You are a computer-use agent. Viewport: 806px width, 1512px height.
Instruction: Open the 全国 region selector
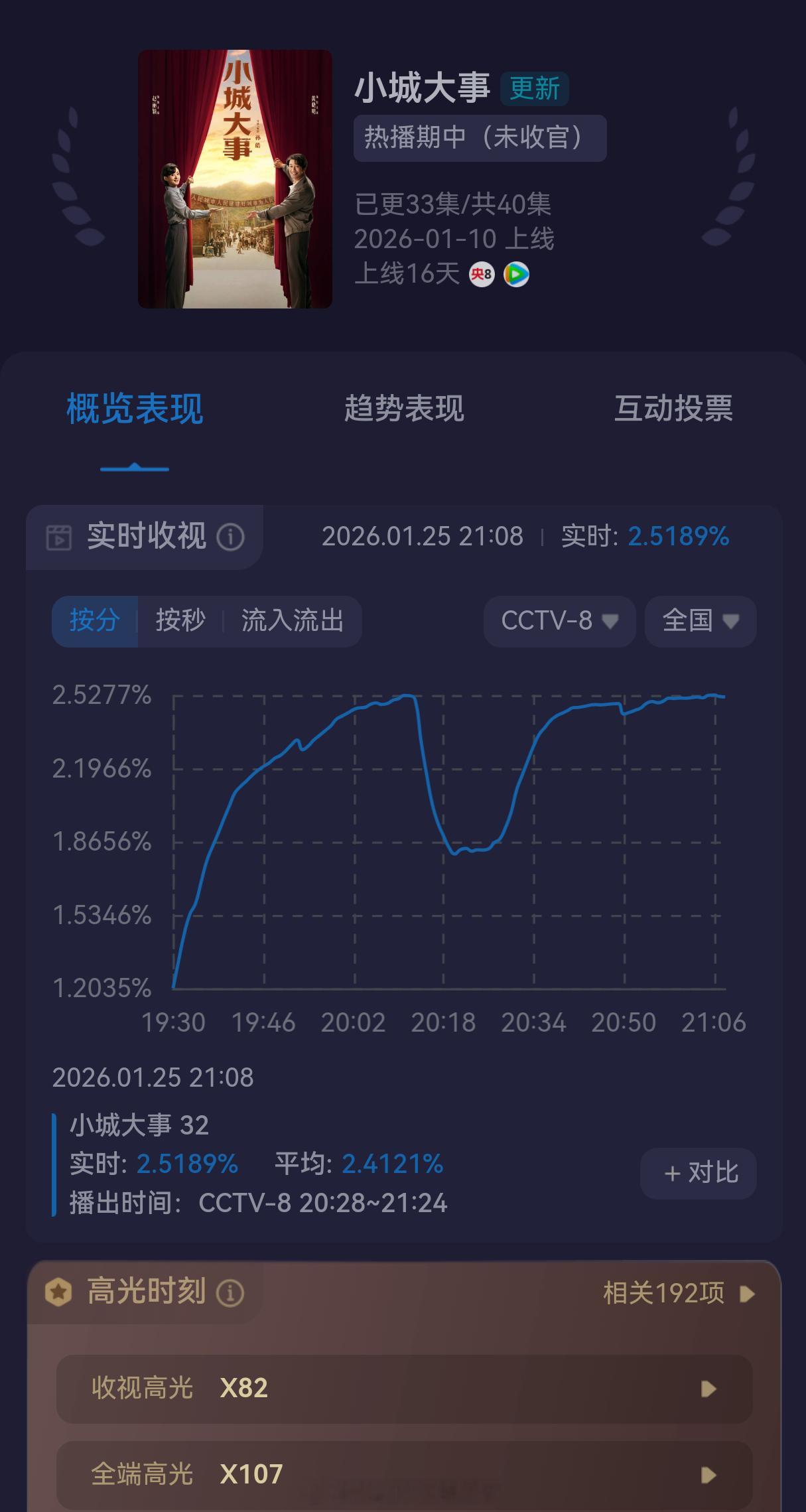coord(700,622)
